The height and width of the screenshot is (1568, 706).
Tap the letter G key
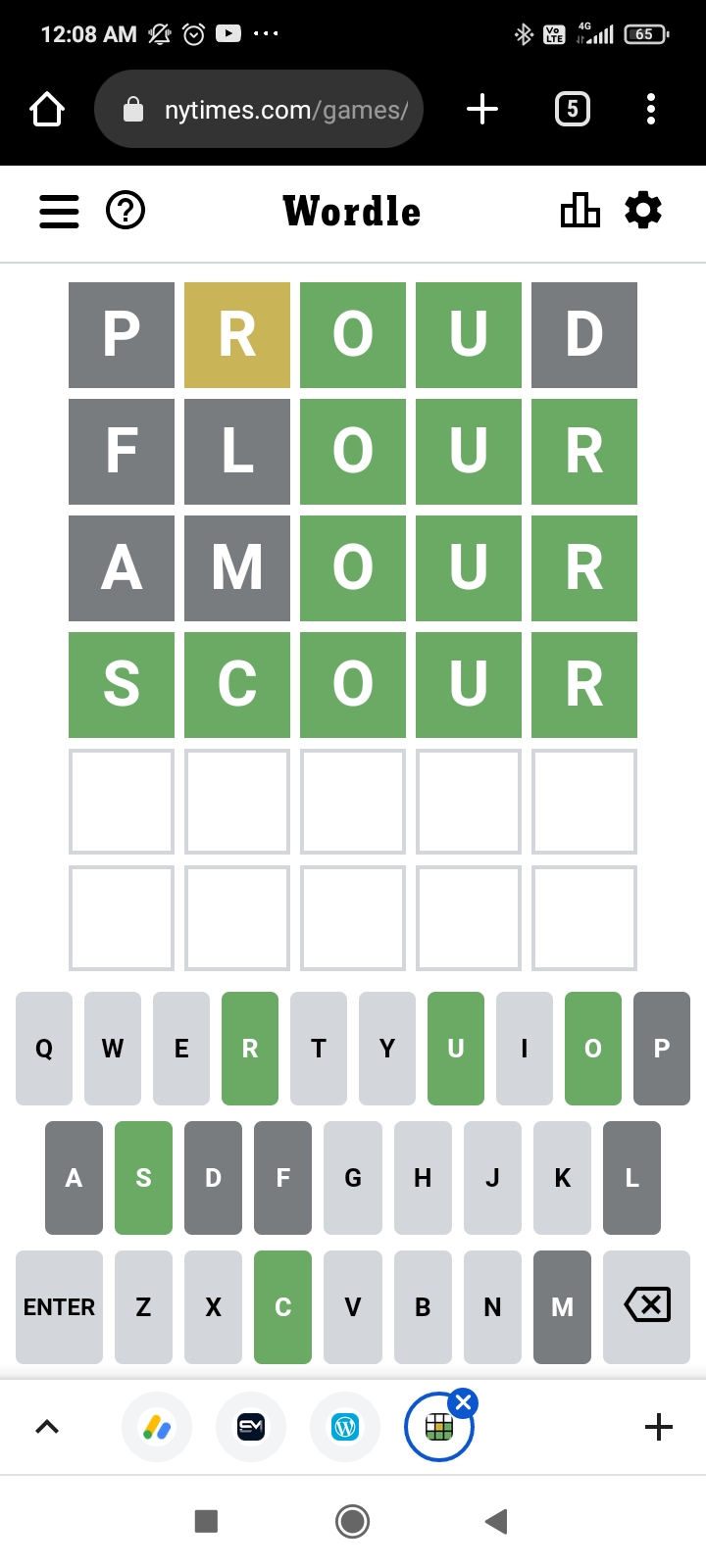tap(353, 1178)
